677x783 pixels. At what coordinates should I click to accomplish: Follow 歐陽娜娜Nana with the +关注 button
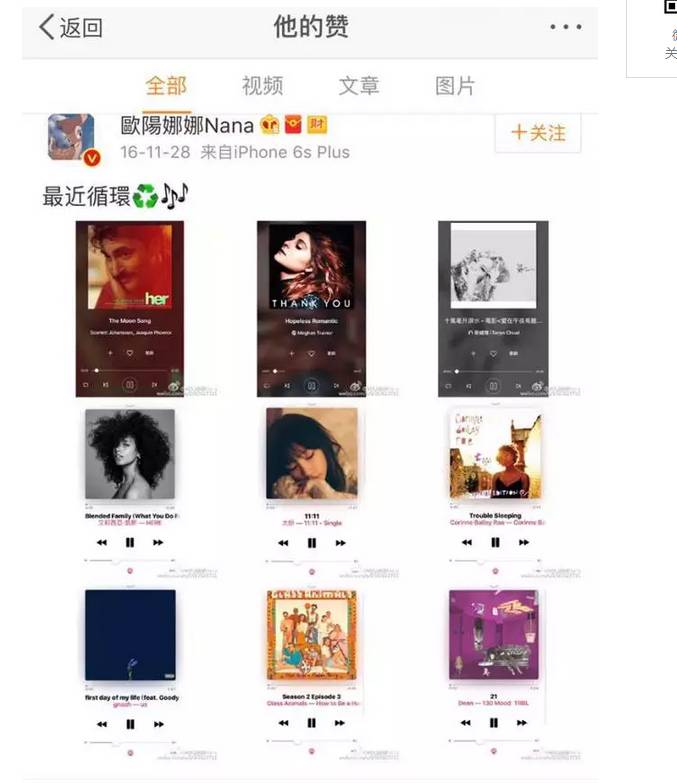[x=538, y=132]
